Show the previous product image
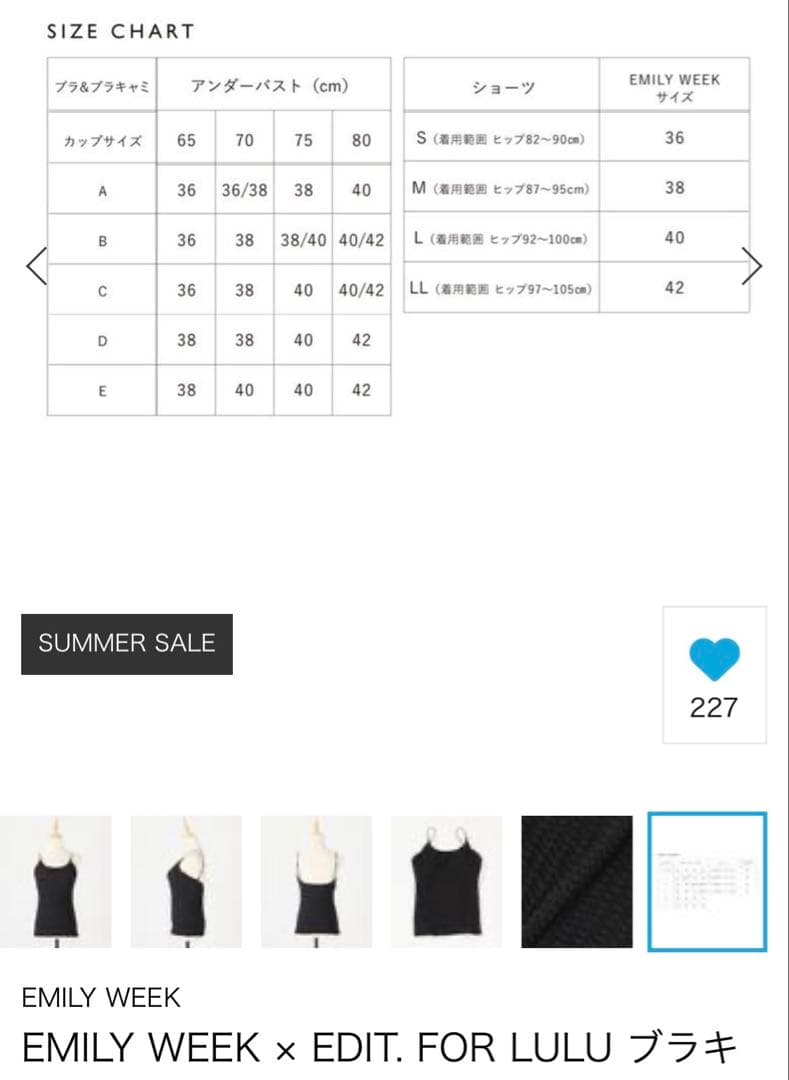The height and width of the screenshot is (1080, 789). point(36,266)
